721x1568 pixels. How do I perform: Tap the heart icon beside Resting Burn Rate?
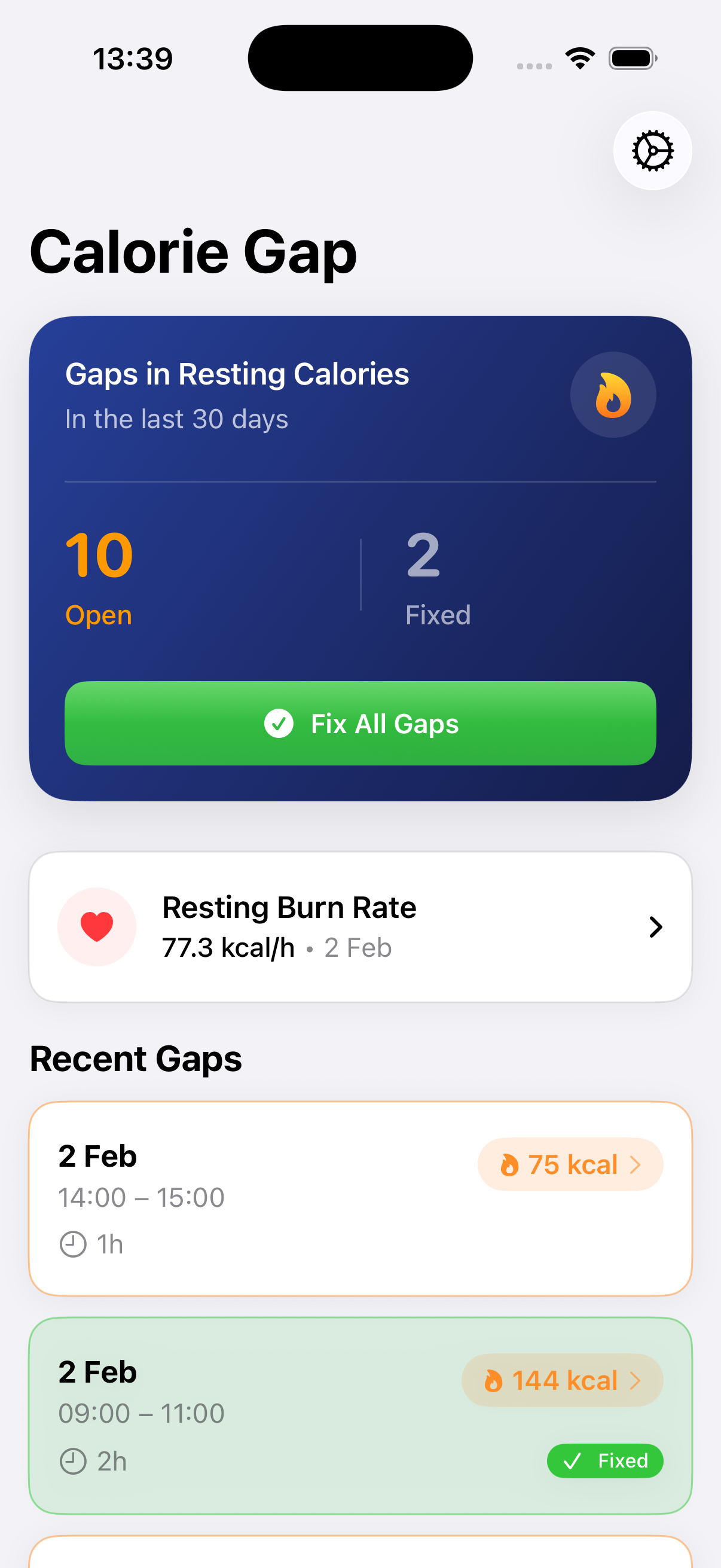tap(97, 926)
